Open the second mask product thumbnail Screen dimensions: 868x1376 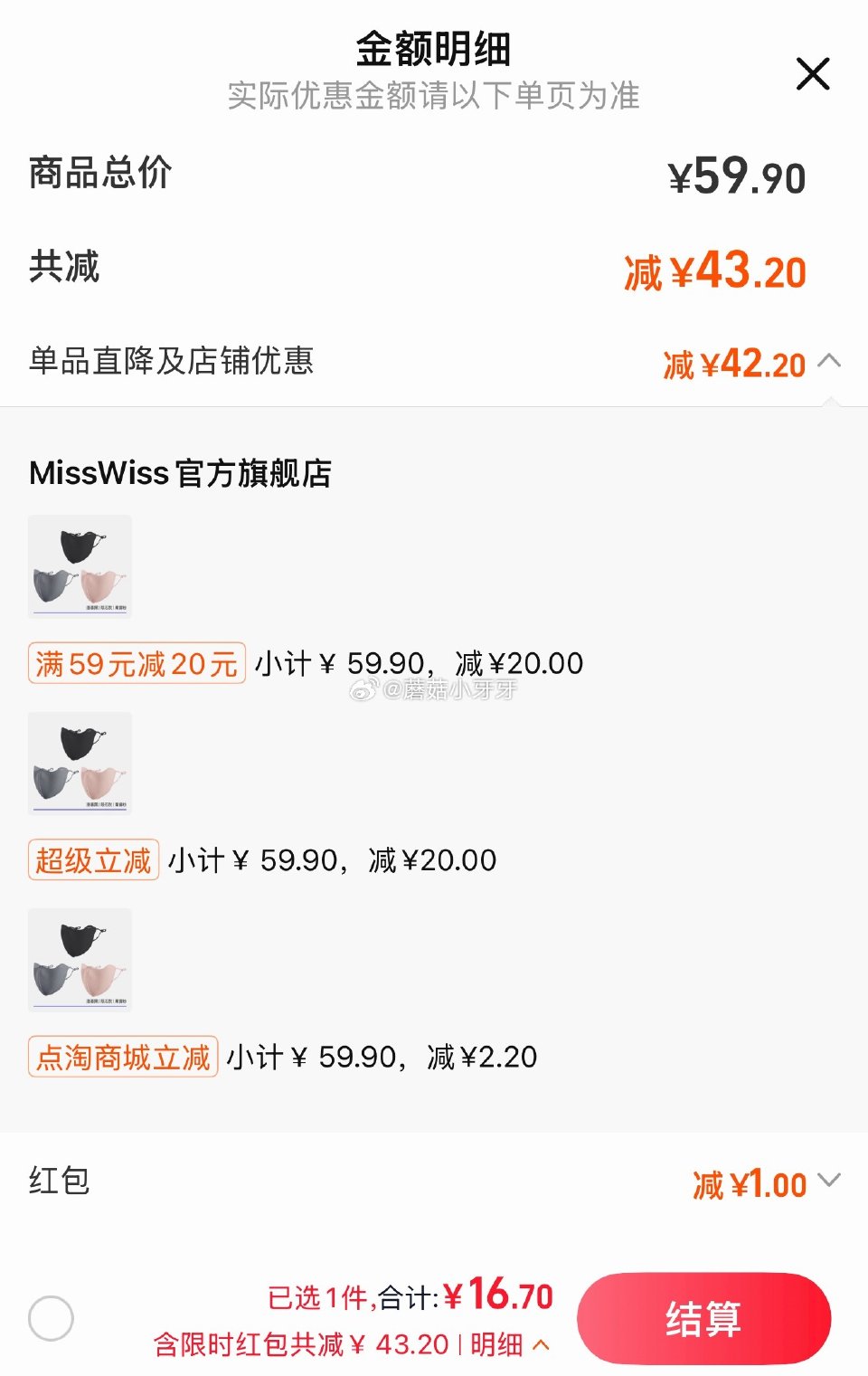(80, 764)
